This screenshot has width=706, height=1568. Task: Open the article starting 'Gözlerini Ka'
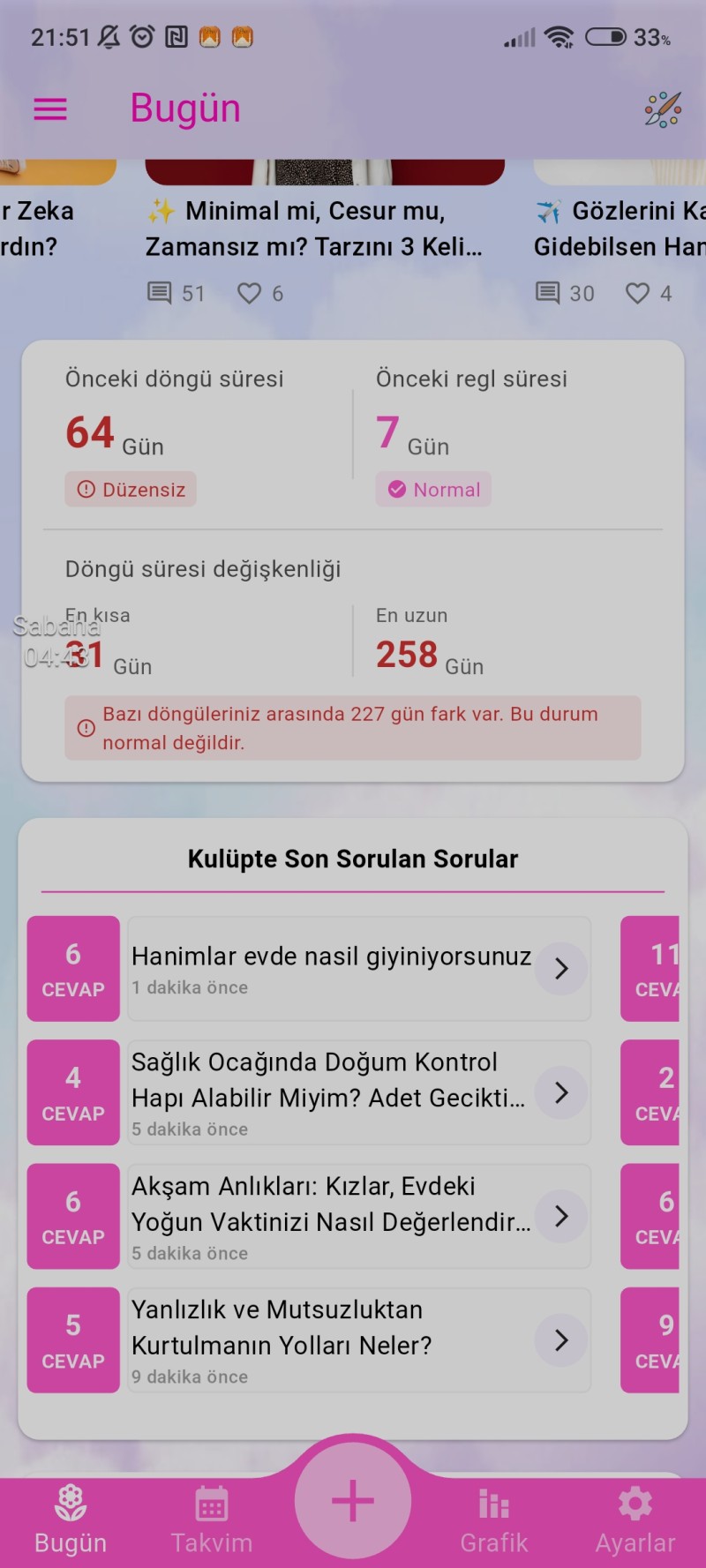[620, 228]
